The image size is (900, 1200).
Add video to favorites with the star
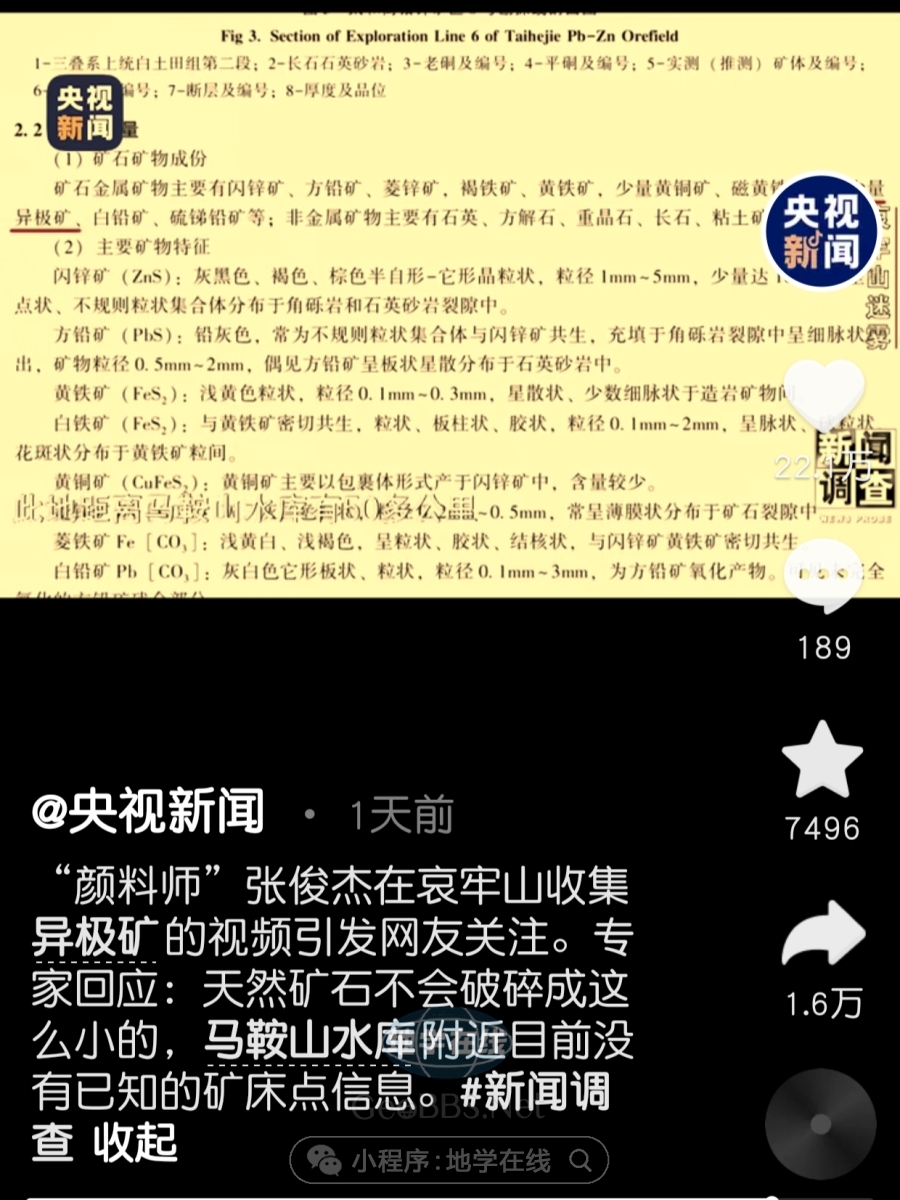(x=822, y=760)
